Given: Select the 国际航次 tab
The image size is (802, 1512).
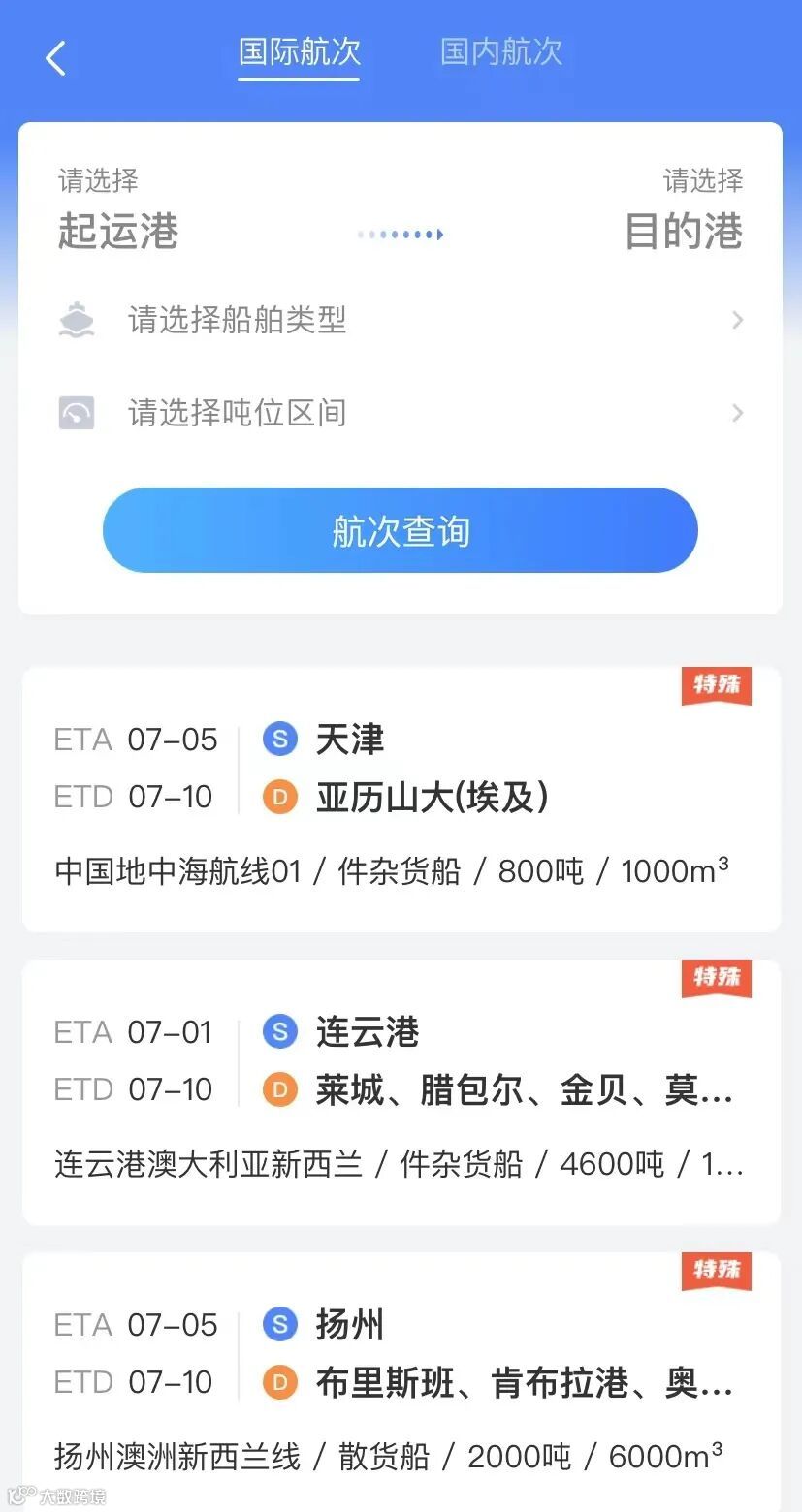Looking at the screenshot, I should pos(299,51).
